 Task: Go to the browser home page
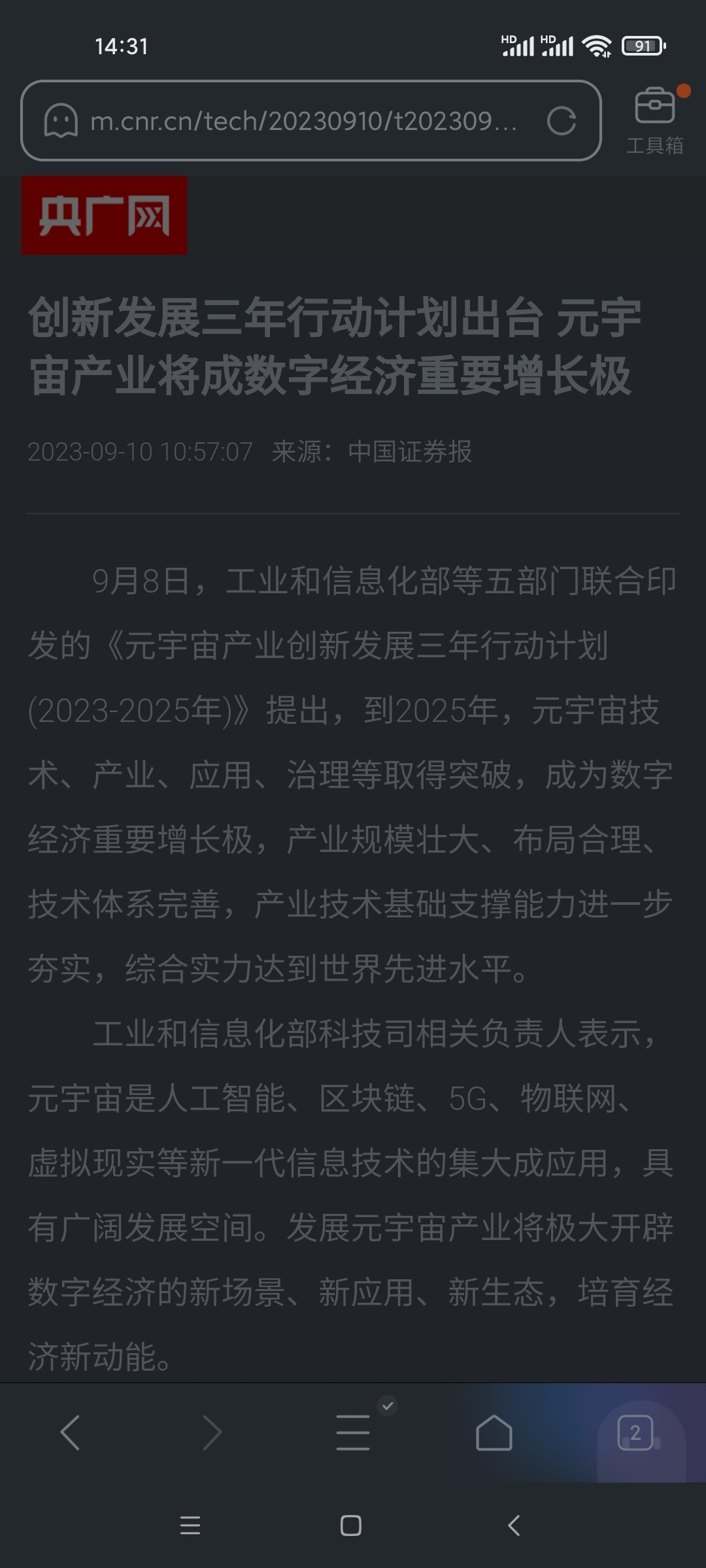[x=494, y=1432]
